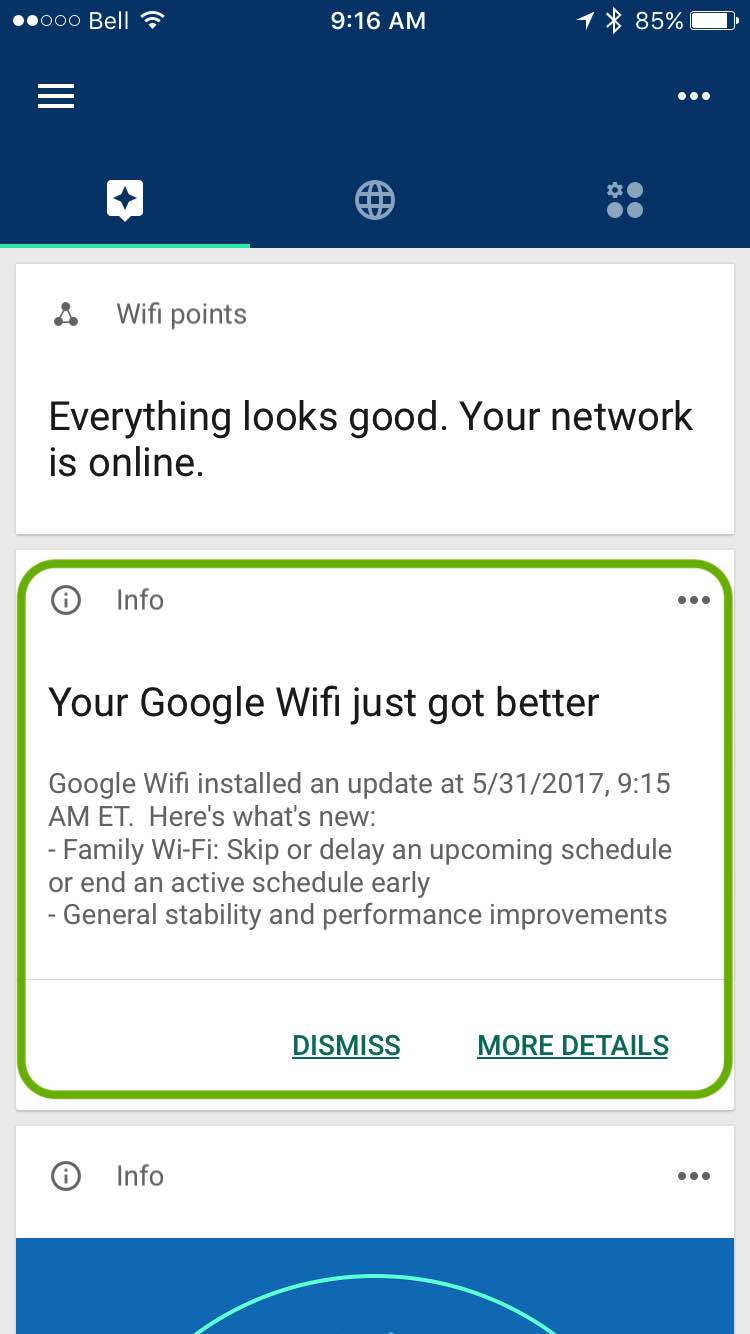Click the Info icon on the bottom card

tap(65, 1176)
